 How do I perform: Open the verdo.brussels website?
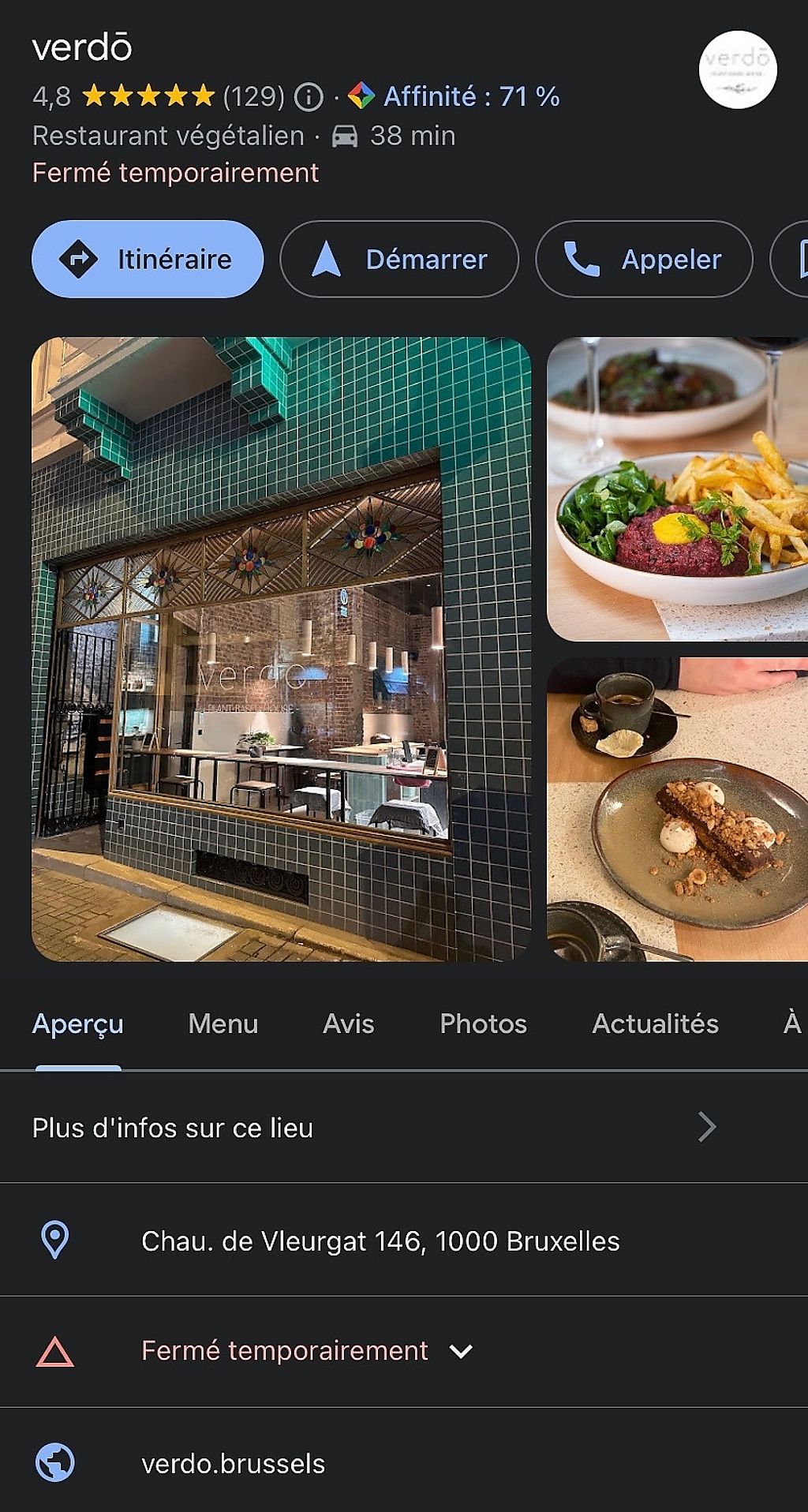point(234,1464)
